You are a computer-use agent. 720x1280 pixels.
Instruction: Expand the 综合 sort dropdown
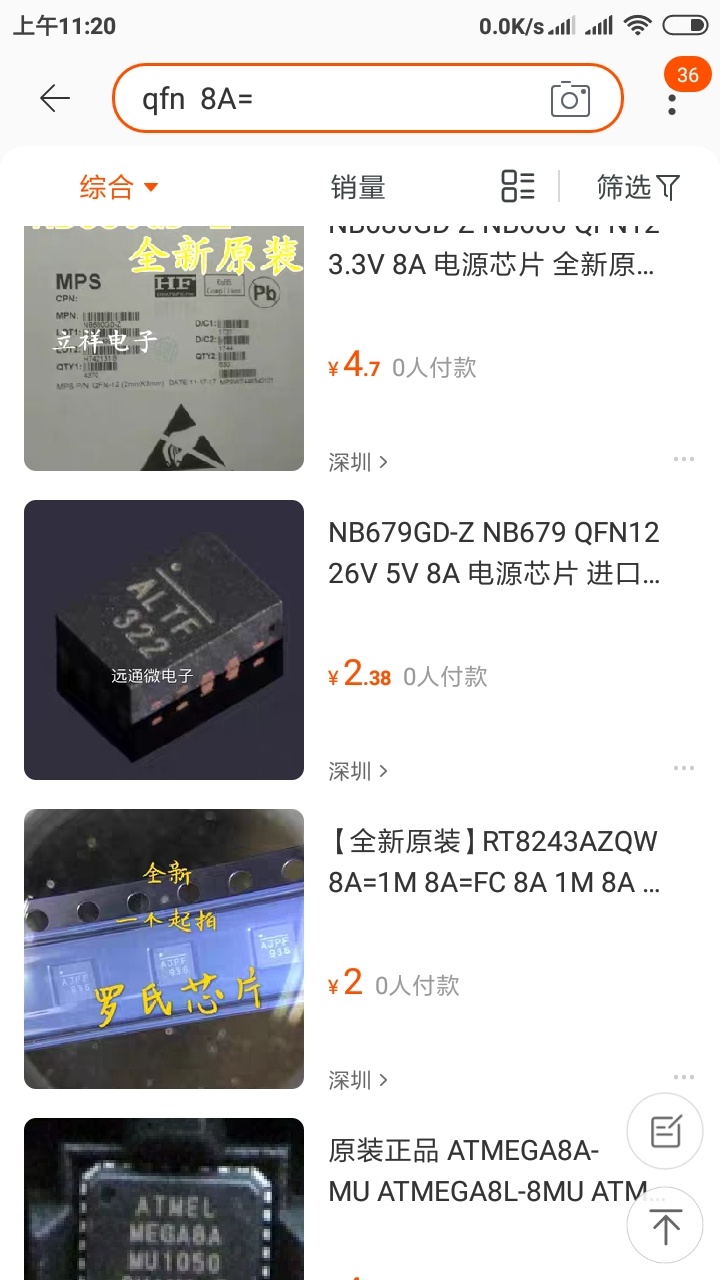120,187
